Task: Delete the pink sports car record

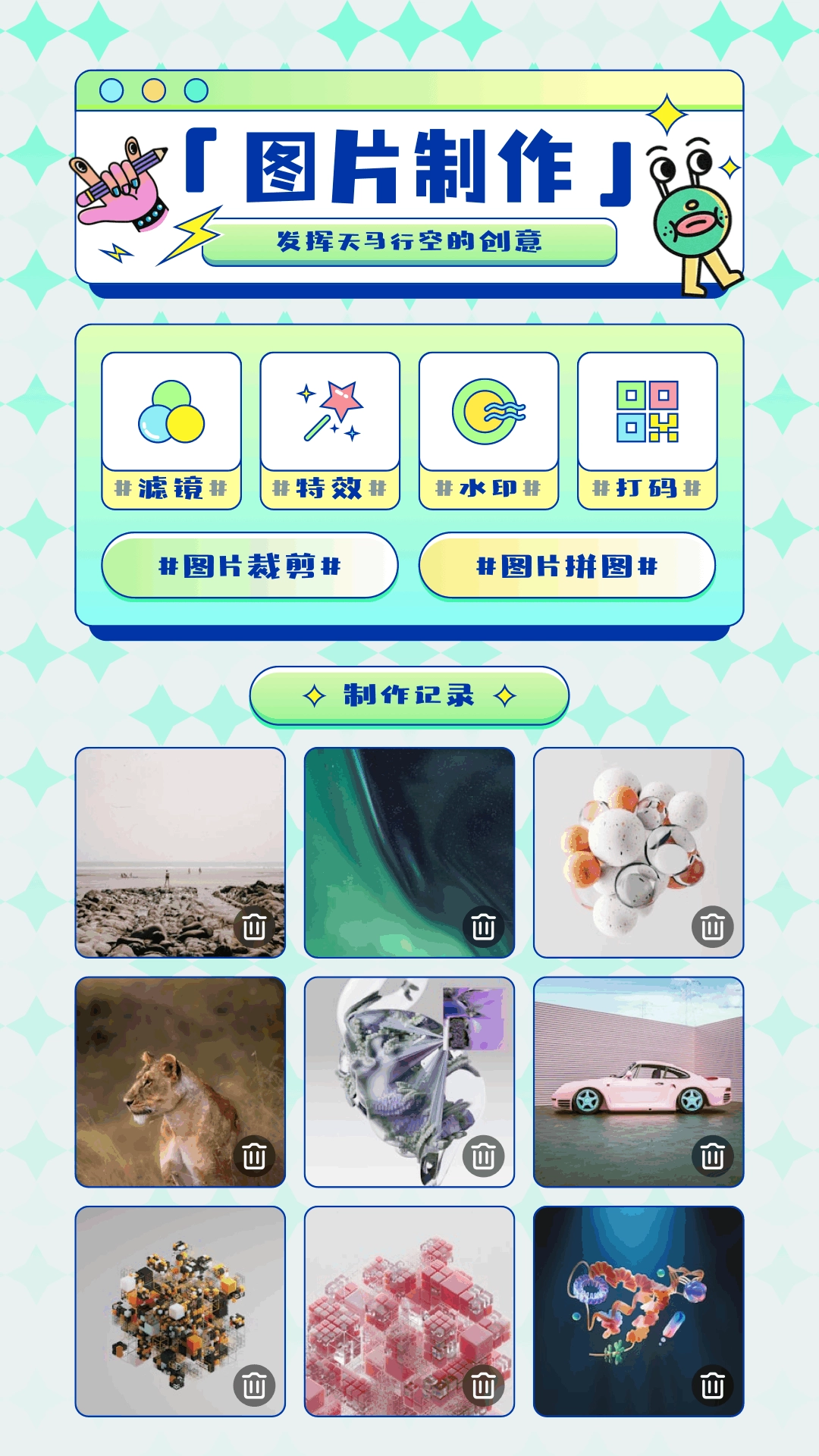Action: (x=714, y=1156)
